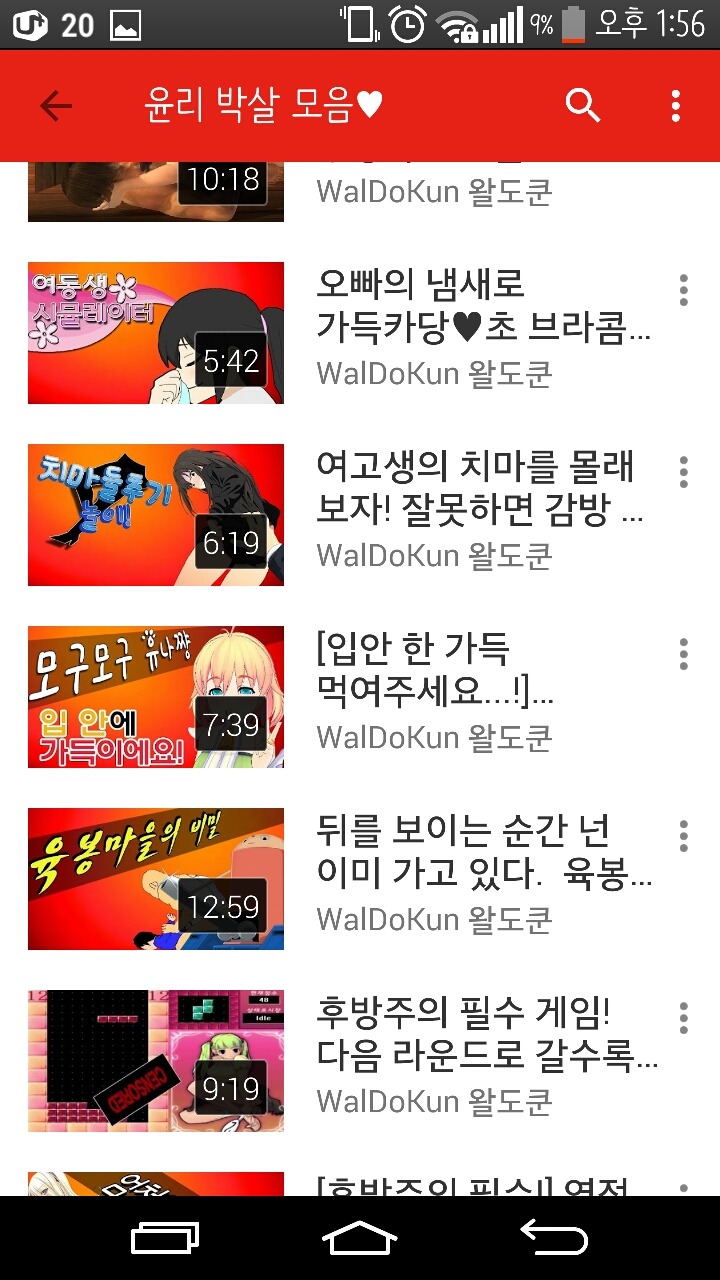Open options for the 9:19 video
Viewport: 720px width, 1280px height.
[x=684, y=1018]
